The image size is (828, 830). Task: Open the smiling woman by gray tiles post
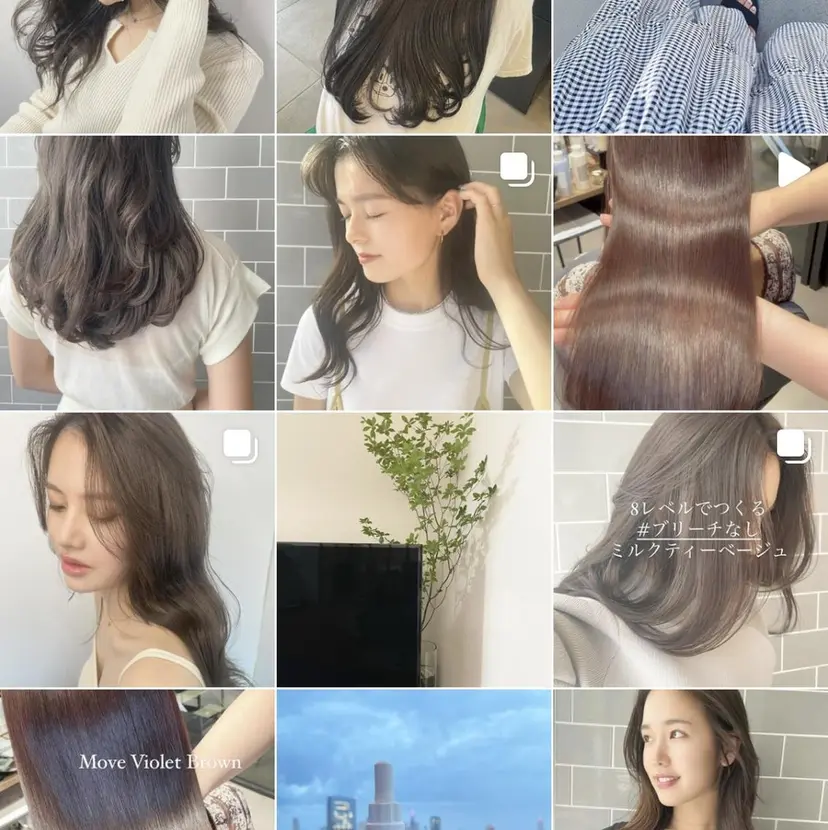coord(690,760)
